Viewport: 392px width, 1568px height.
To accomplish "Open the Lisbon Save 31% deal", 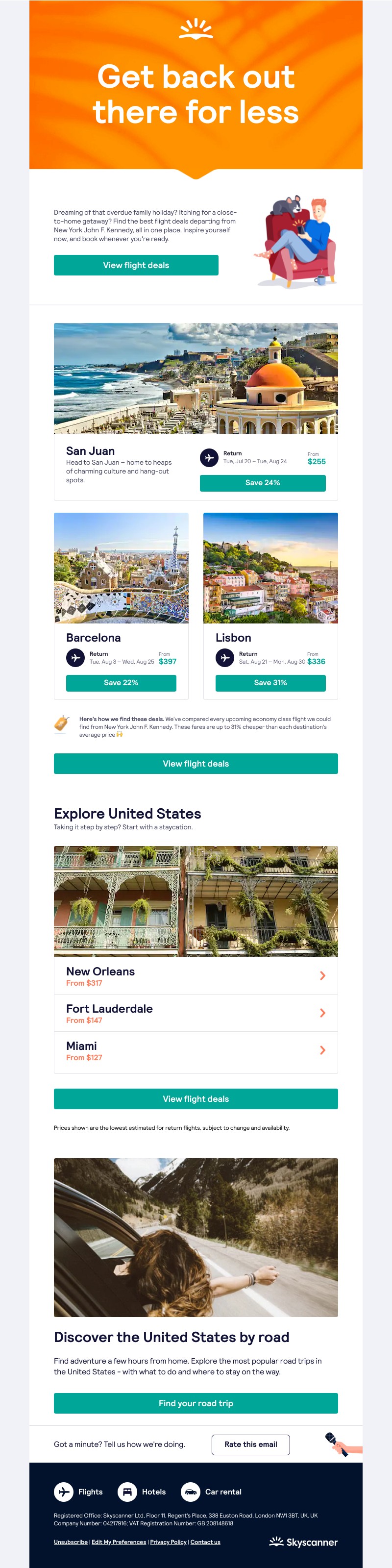I will [x=270, y=682].
